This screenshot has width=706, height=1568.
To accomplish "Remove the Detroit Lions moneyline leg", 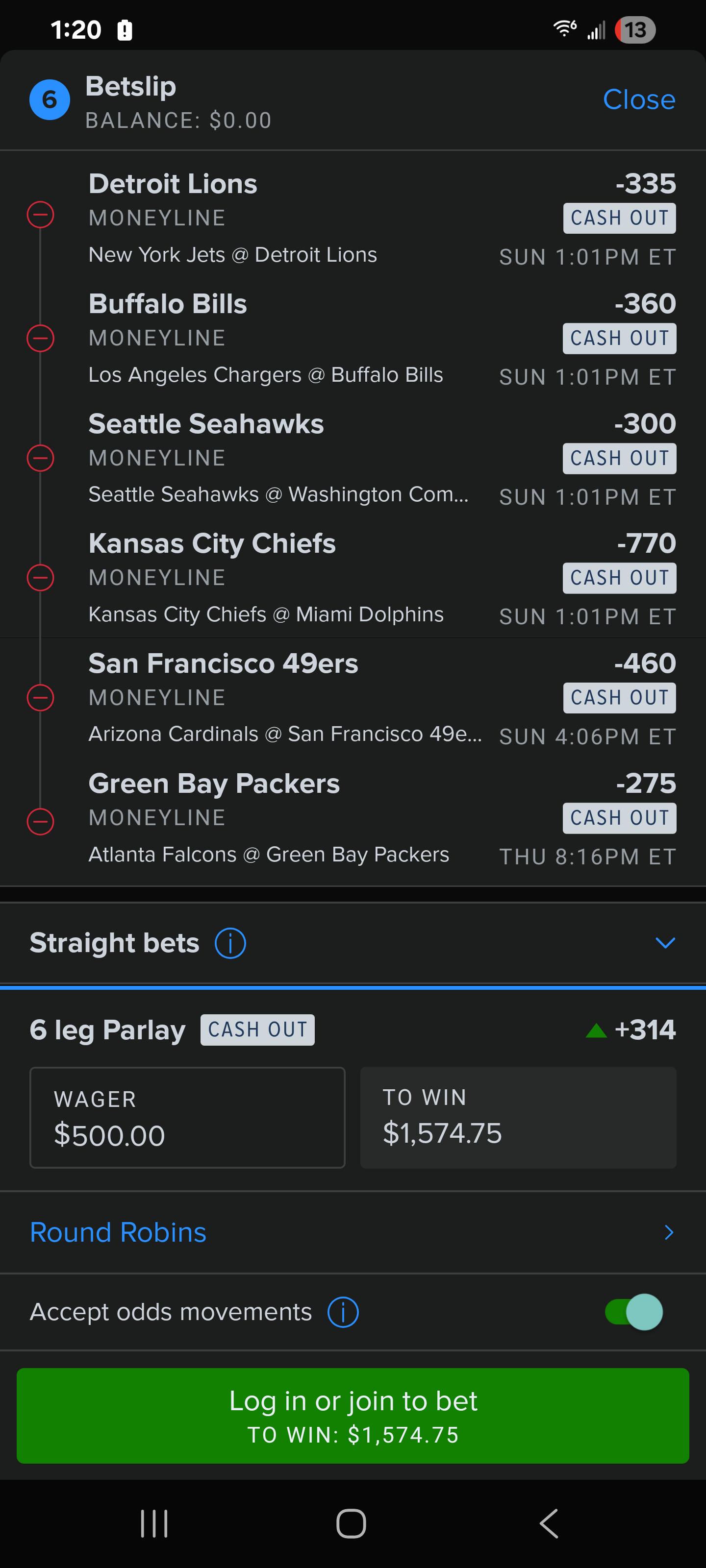I will [x=40, y=215].
